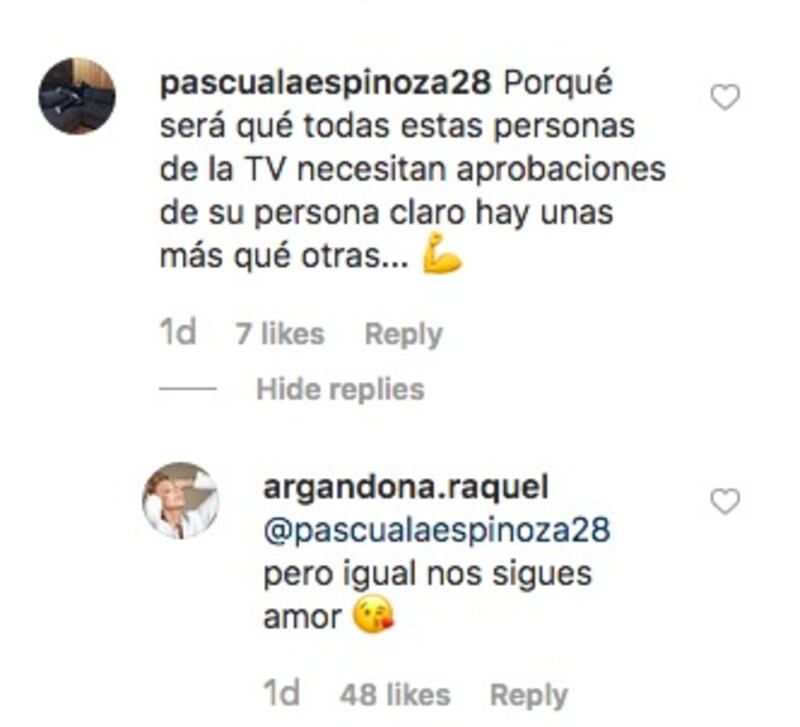Screen dimensions: 800x727
Task: Open the @pascualaespinoza28 mention link
Action: [436, 530]
